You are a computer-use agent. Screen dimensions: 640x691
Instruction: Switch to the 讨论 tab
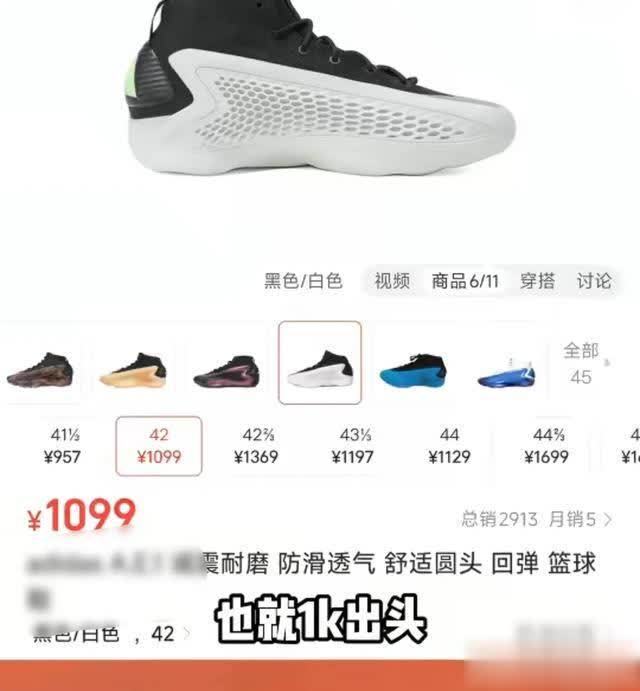[x=594, y=281]
